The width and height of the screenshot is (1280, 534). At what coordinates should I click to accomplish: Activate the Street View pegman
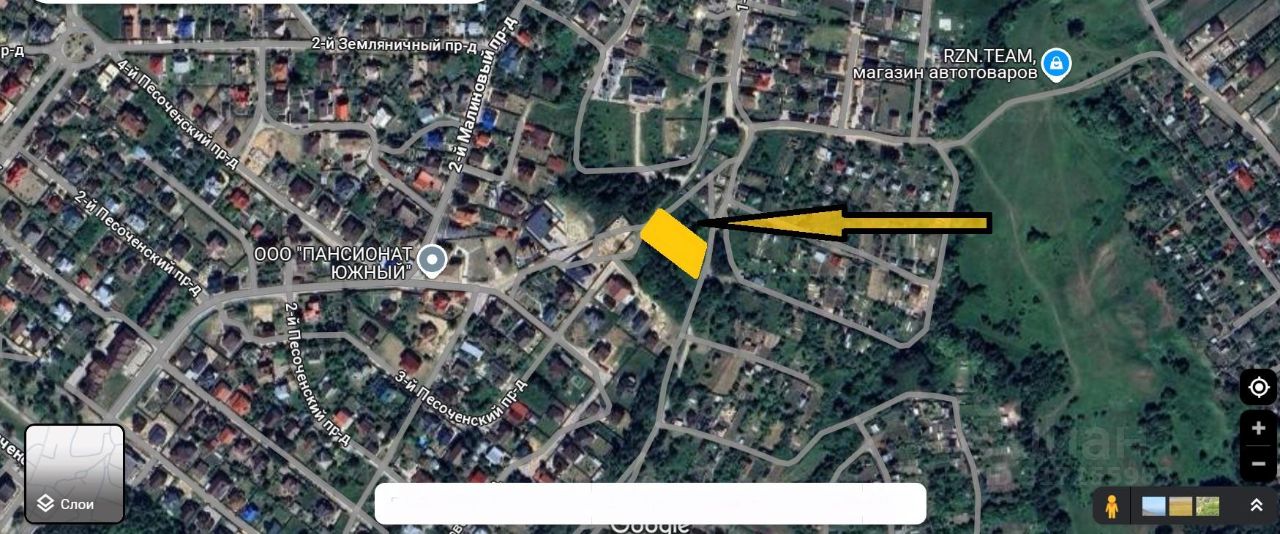[1111, 507]
